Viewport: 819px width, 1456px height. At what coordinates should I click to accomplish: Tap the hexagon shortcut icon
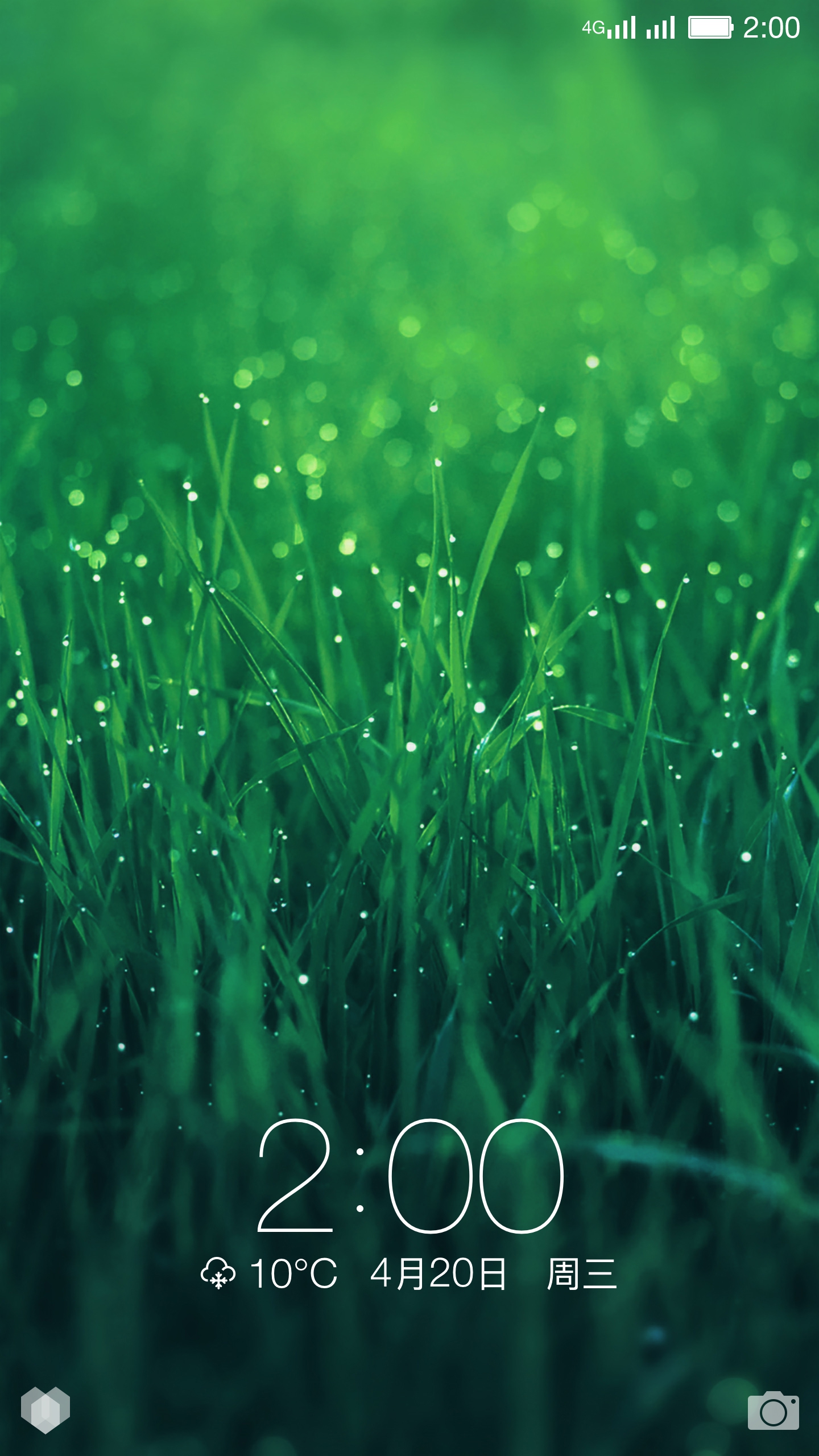coord(45,1410)
